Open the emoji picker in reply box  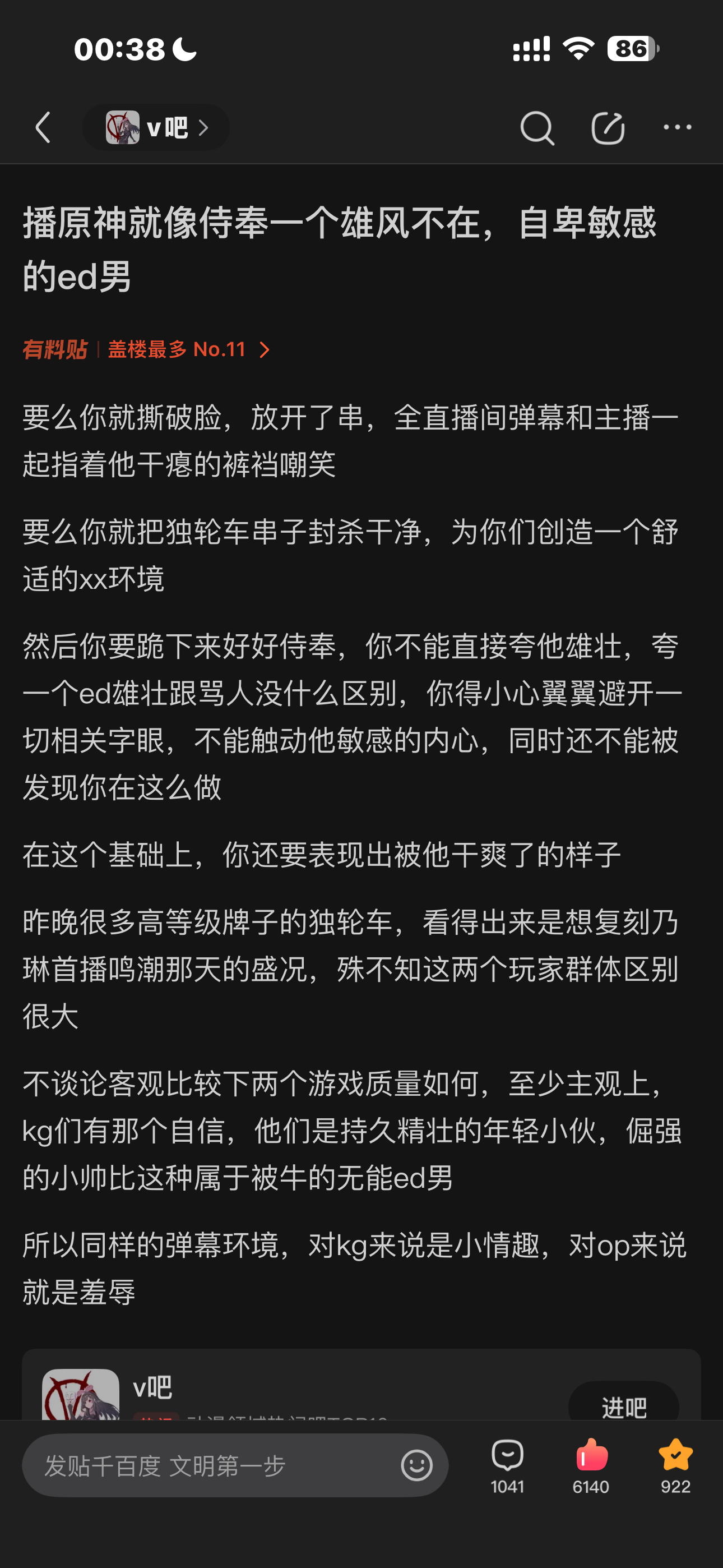coord(417,1466)
